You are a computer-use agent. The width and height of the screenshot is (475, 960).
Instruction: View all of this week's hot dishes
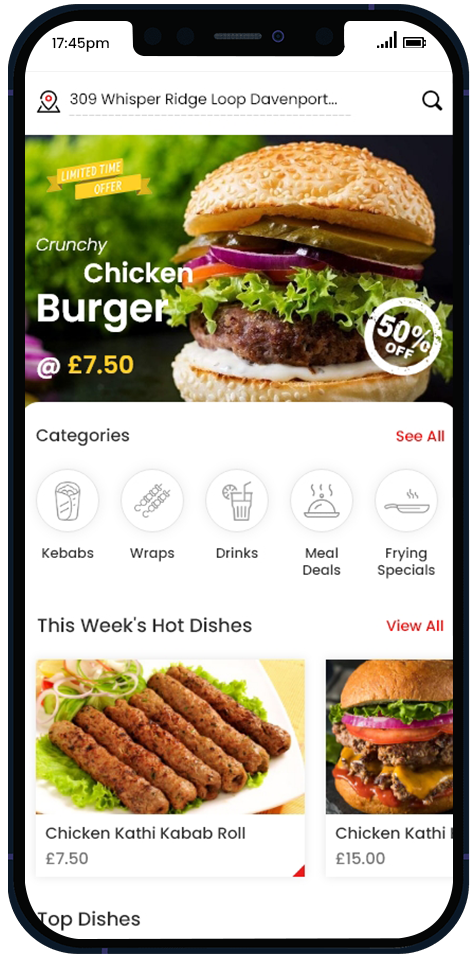coord(415,626)
